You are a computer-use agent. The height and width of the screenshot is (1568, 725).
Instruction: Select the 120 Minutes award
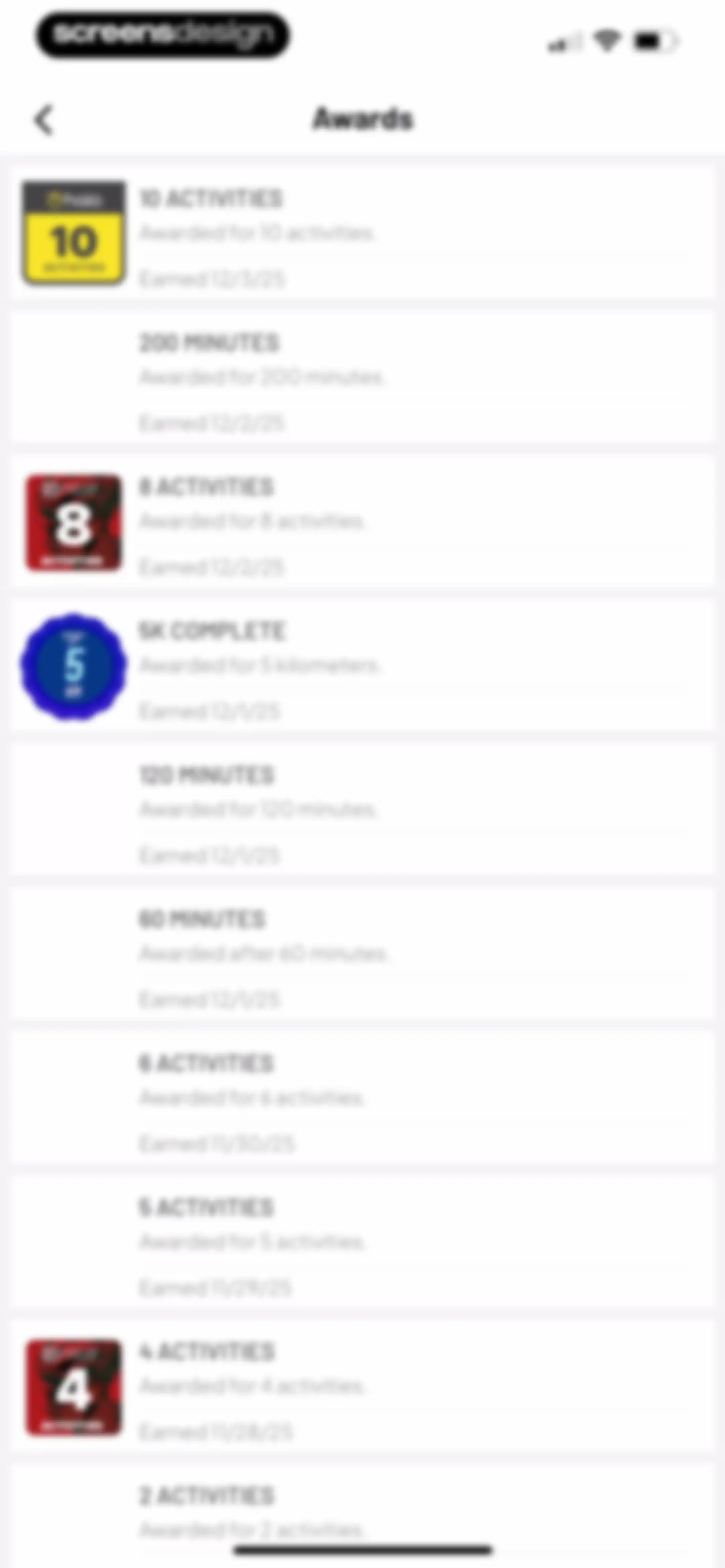[x=362, y=809]
